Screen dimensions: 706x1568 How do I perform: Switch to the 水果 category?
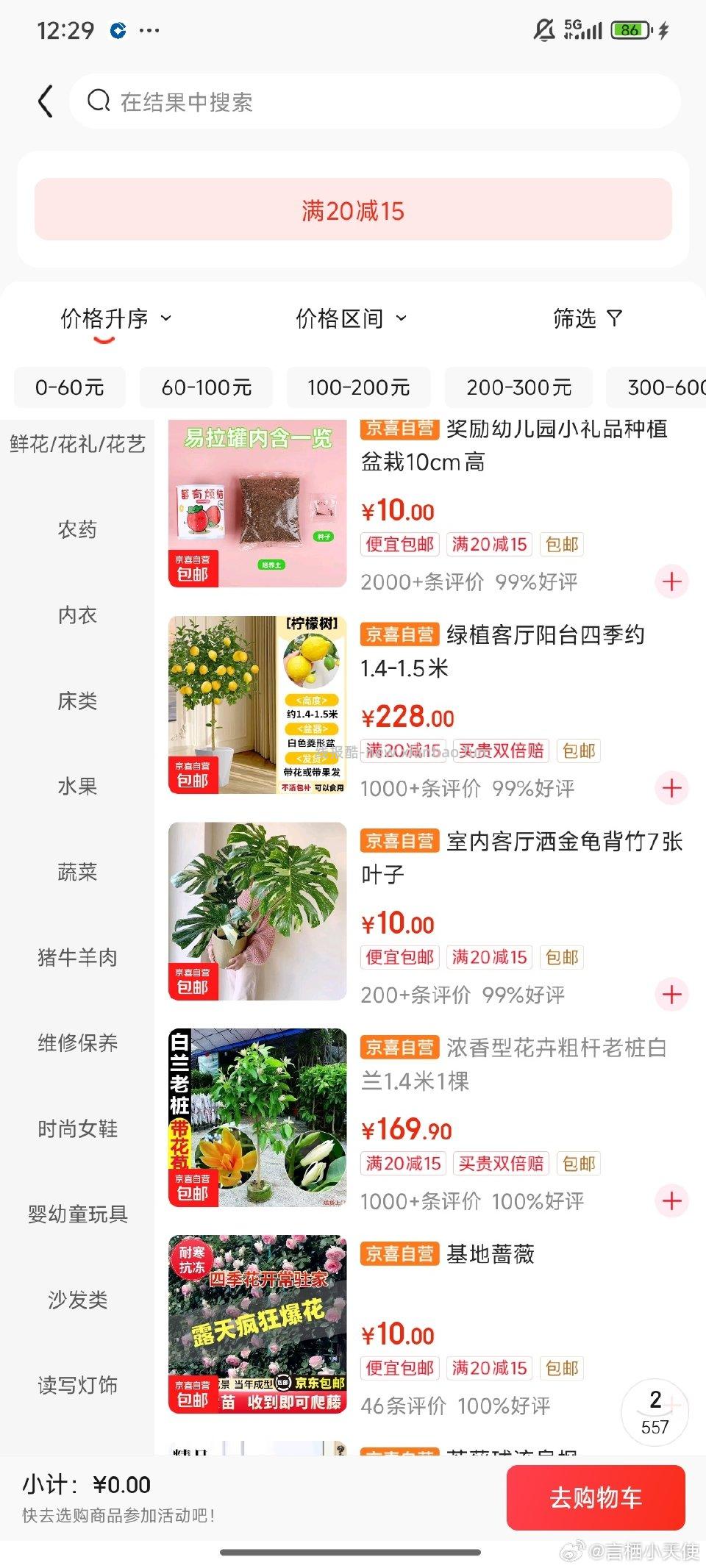(77, 787)
